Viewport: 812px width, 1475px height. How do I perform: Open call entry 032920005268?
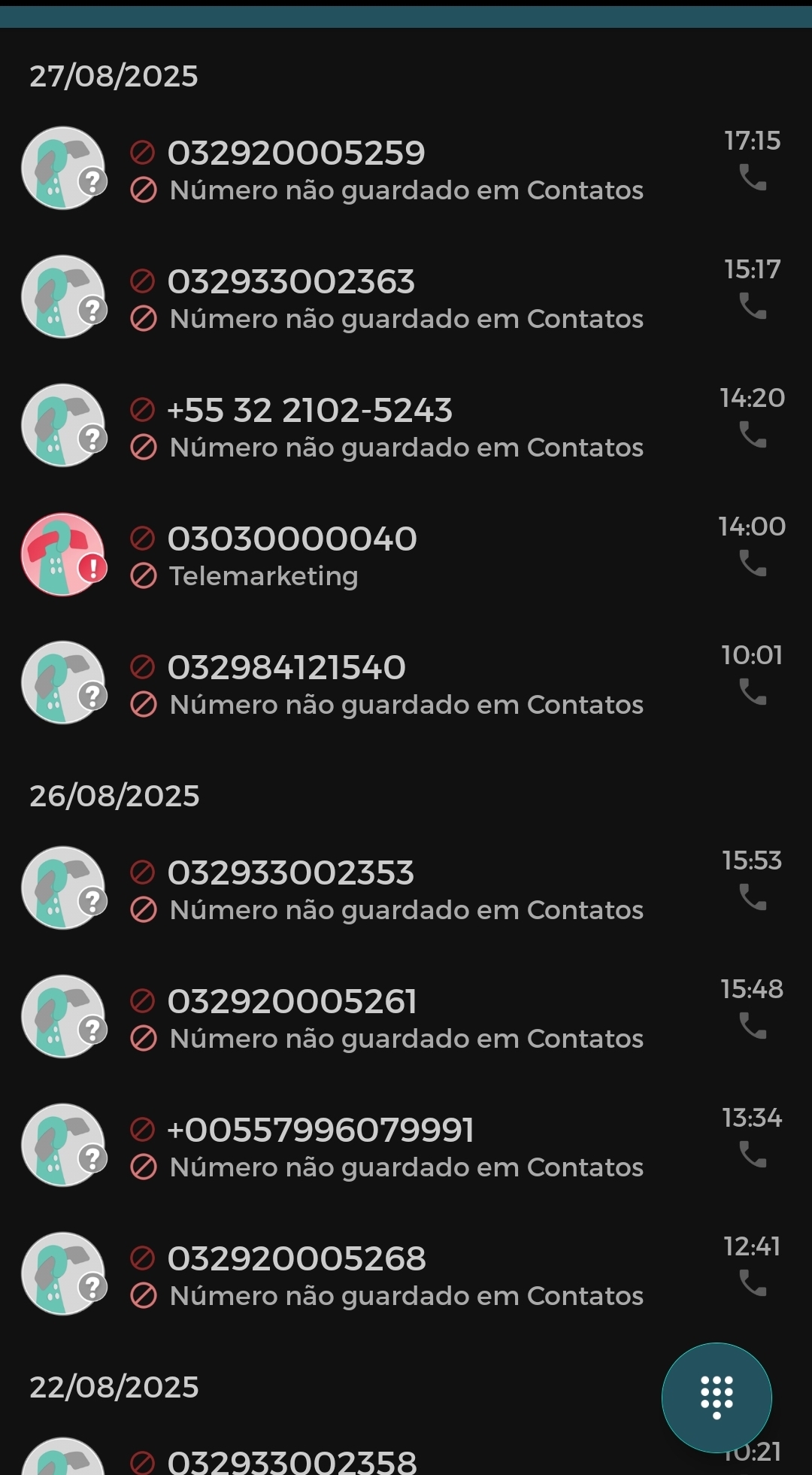point(406,1275)
